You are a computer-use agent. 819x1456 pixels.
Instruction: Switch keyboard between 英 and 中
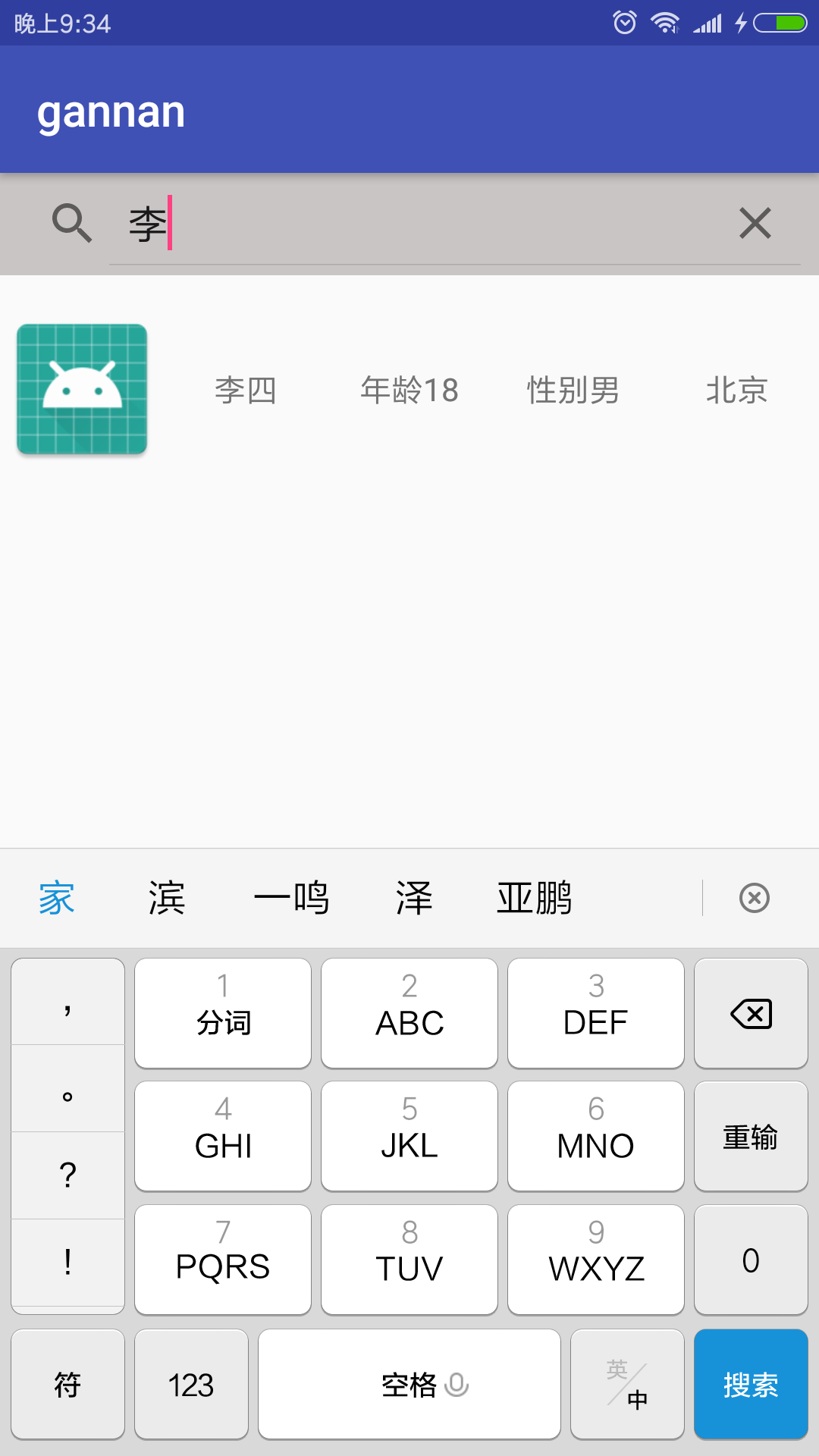(x=627, y=1384)
